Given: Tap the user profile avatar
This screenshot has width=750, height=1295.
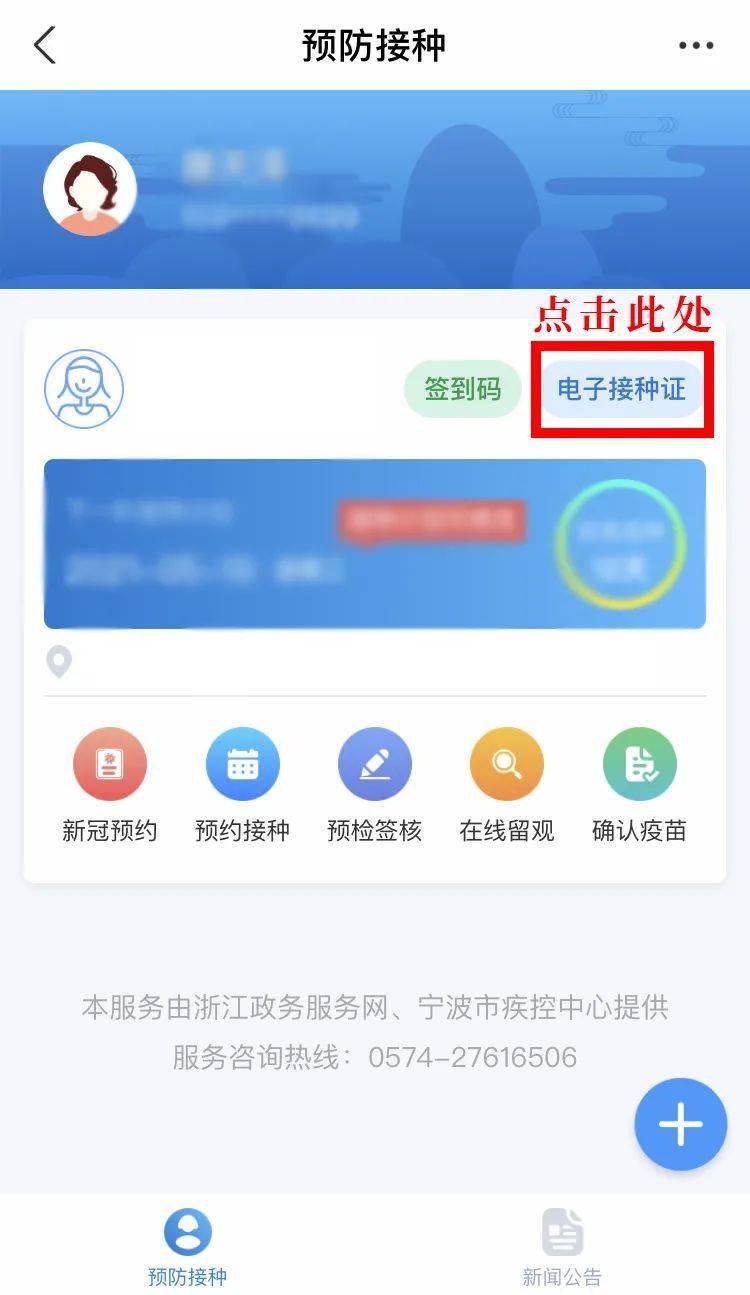Looking at the screenshot, I should click(90, 189).
